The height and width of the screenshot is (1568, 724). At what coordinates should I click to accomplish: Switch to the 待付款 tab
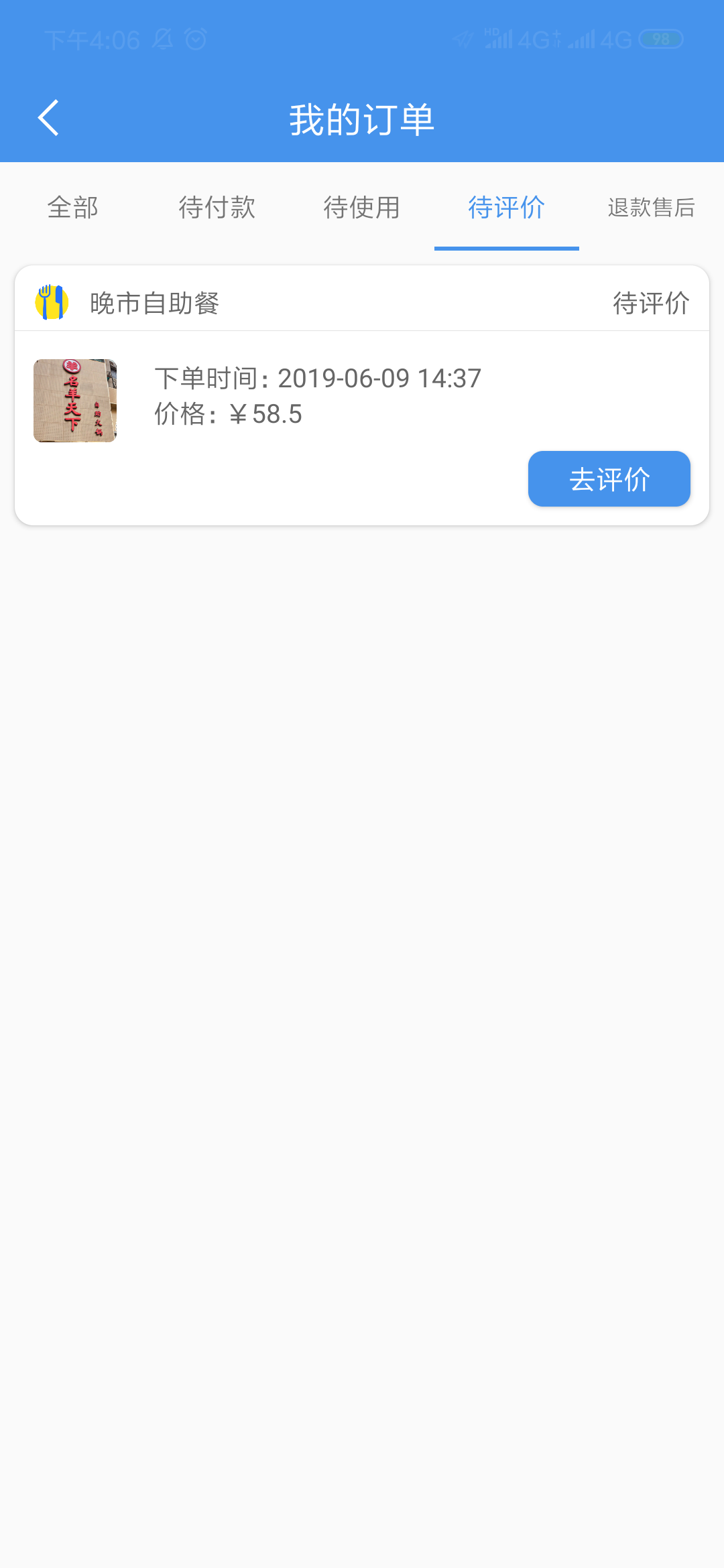(x=217, y=207)
